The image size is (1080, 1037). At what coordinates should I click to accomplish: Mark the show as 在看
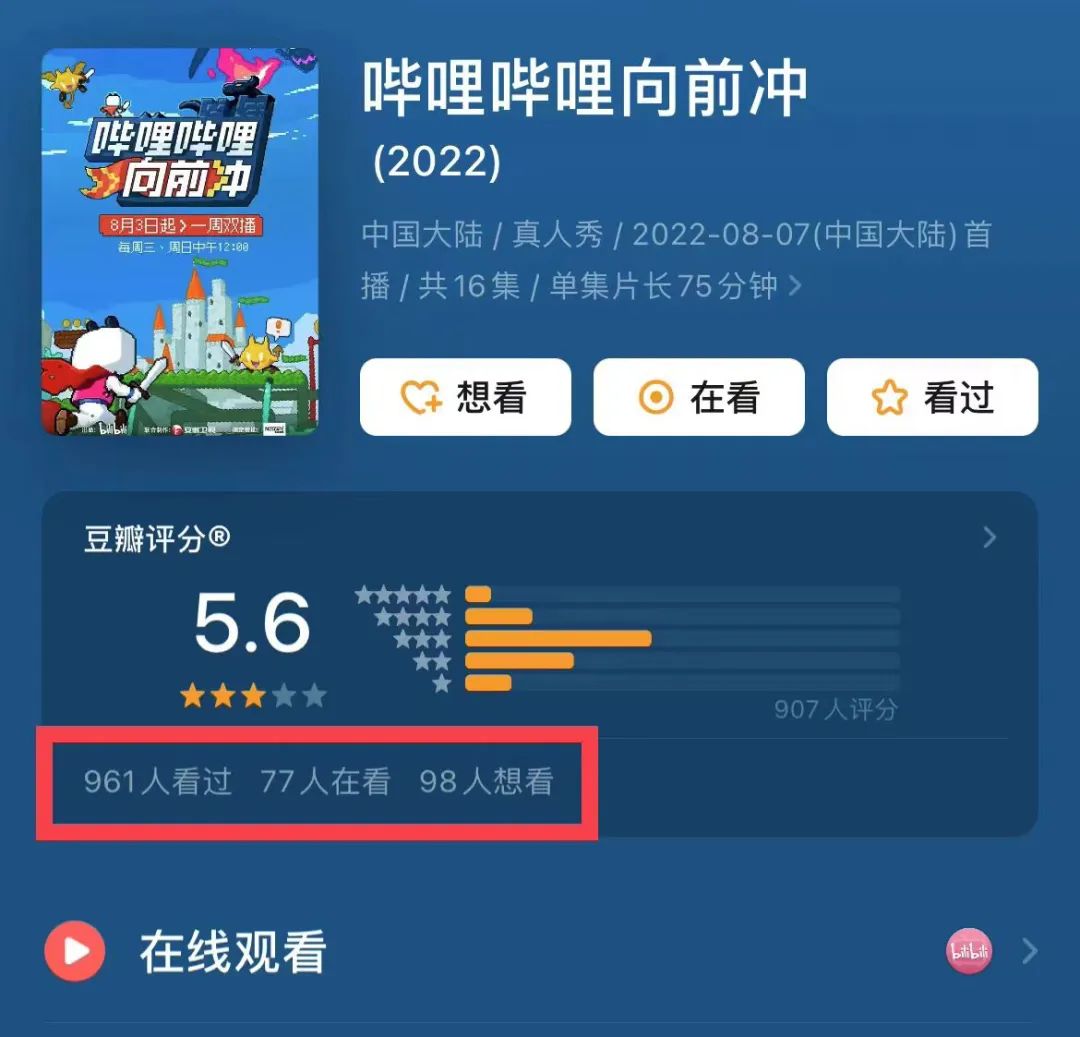click(698, 397)
